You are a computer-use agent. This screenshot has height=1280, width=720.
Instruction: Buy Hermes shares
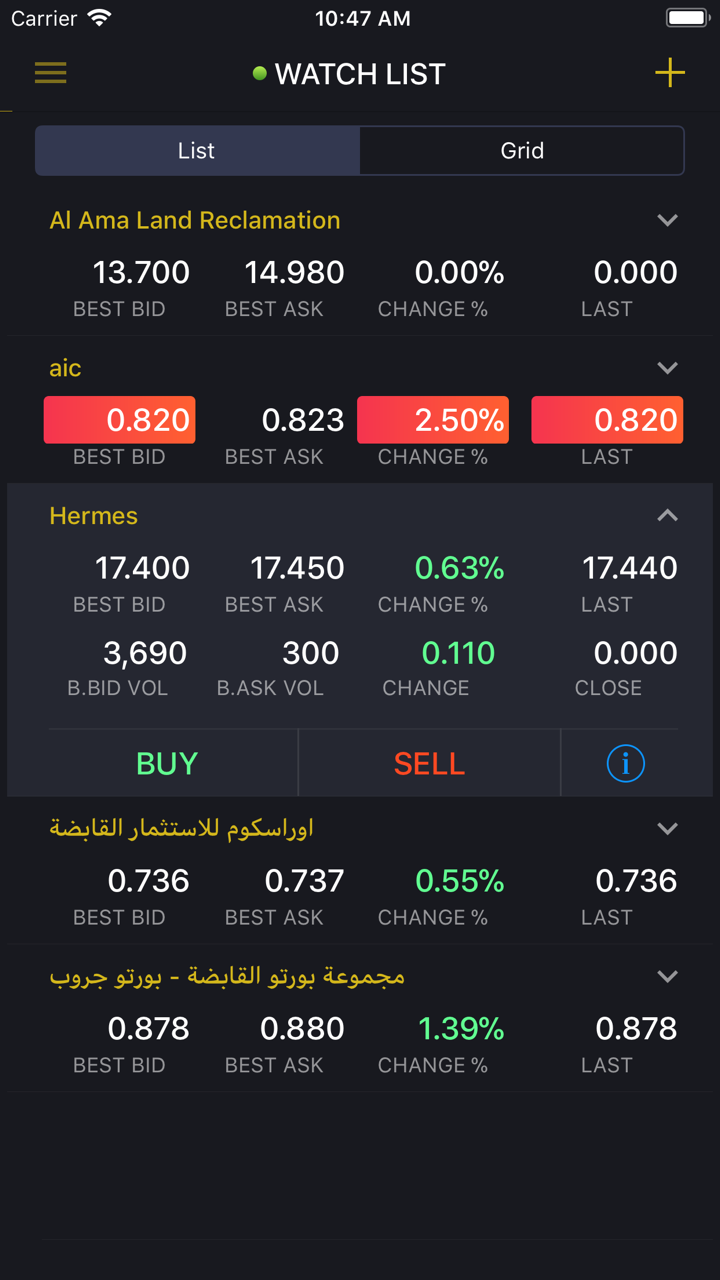pos(167,764)
